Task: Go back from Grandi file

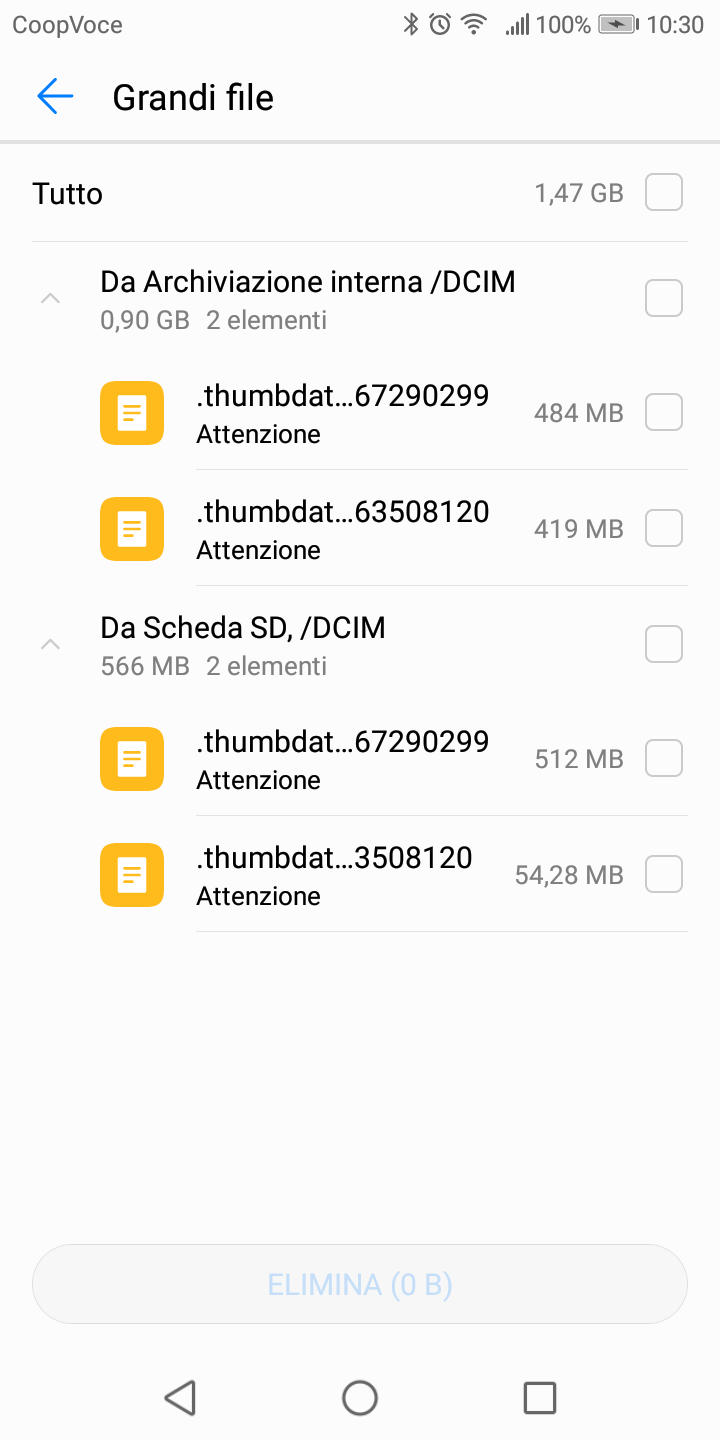Action: pos(55,97)
